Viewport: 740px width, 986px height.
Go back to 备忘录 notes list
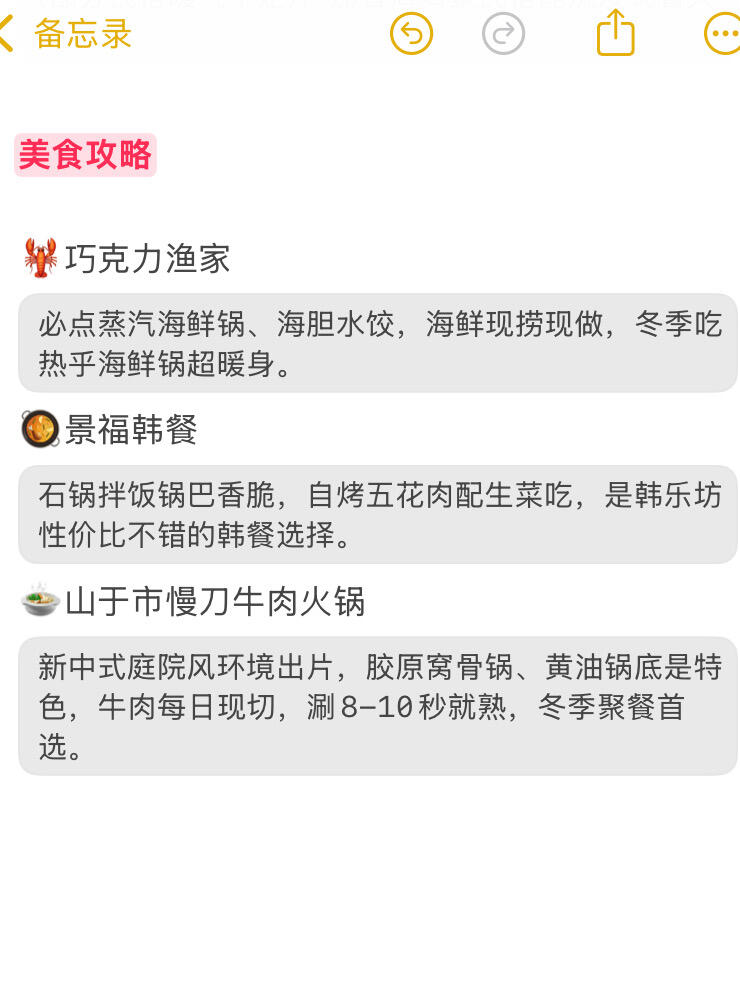point(66,33)
